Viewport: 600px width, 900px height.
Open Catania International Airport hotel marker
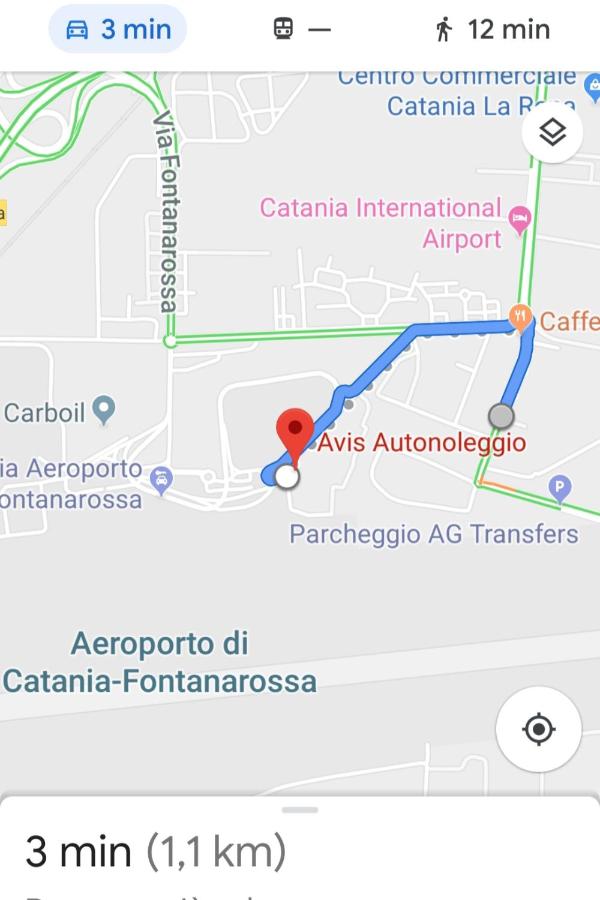tap(519, 219)
